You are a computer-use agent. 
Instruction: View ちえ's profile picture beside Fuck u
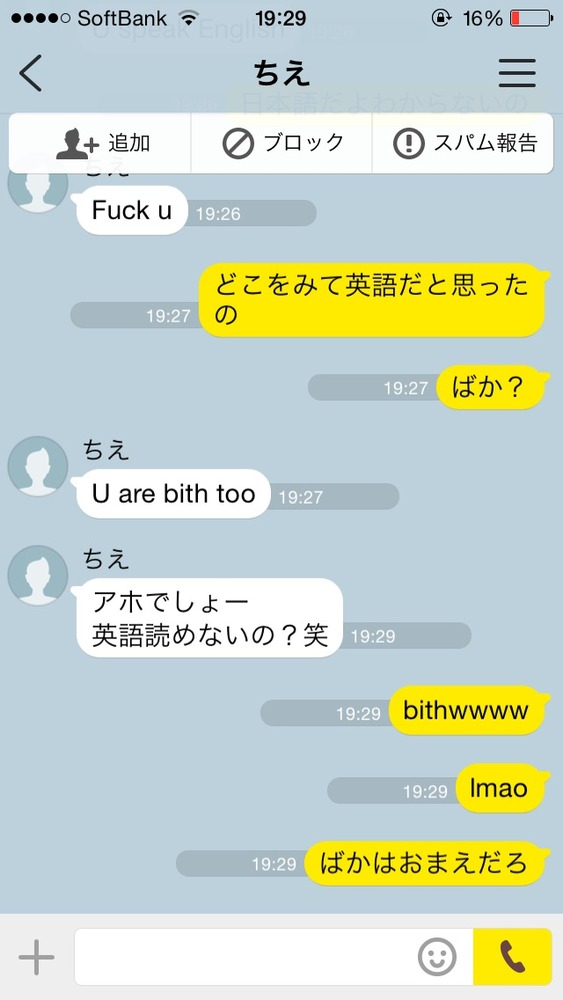(x=38, y=183)
